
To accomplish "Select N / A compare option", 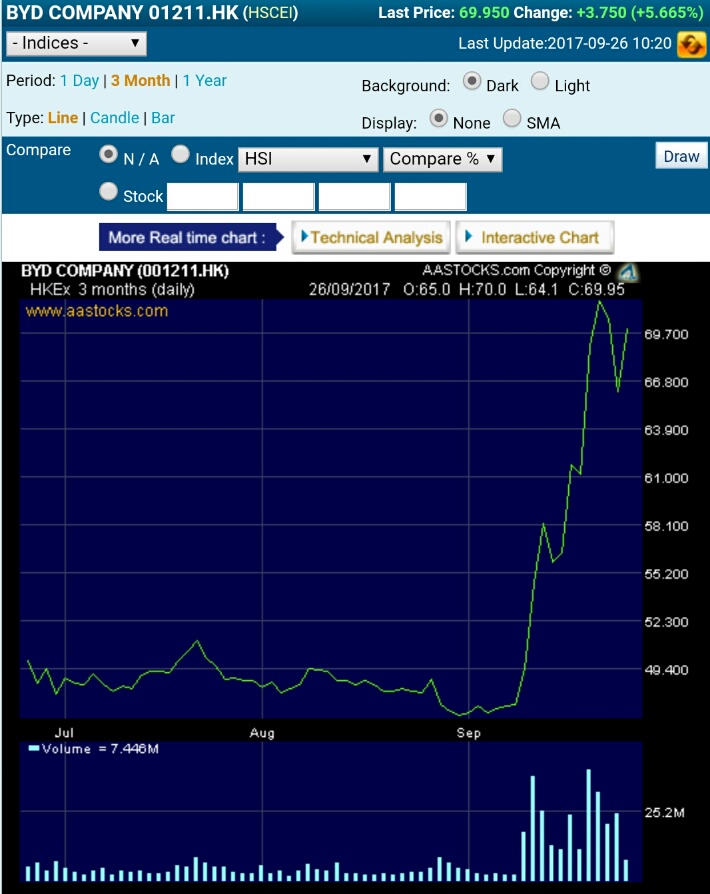I will click(x=109, y=156).
